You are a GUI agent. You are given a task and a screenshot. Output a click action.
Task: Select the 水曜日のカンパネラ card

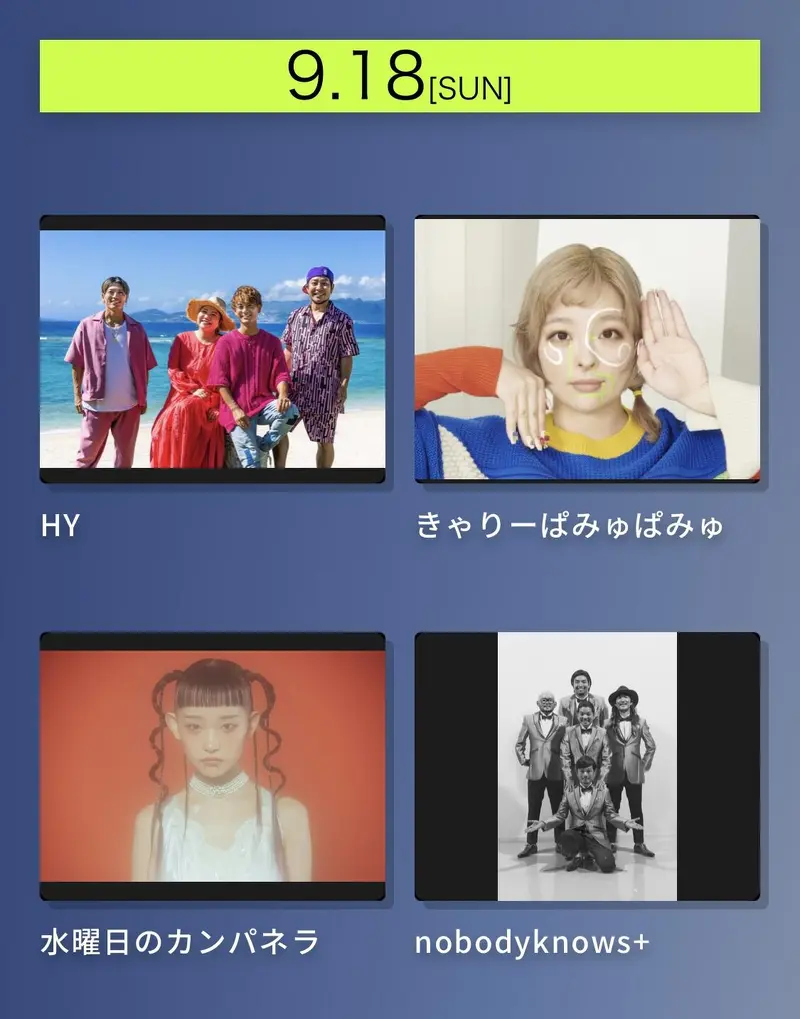(212, 766)
